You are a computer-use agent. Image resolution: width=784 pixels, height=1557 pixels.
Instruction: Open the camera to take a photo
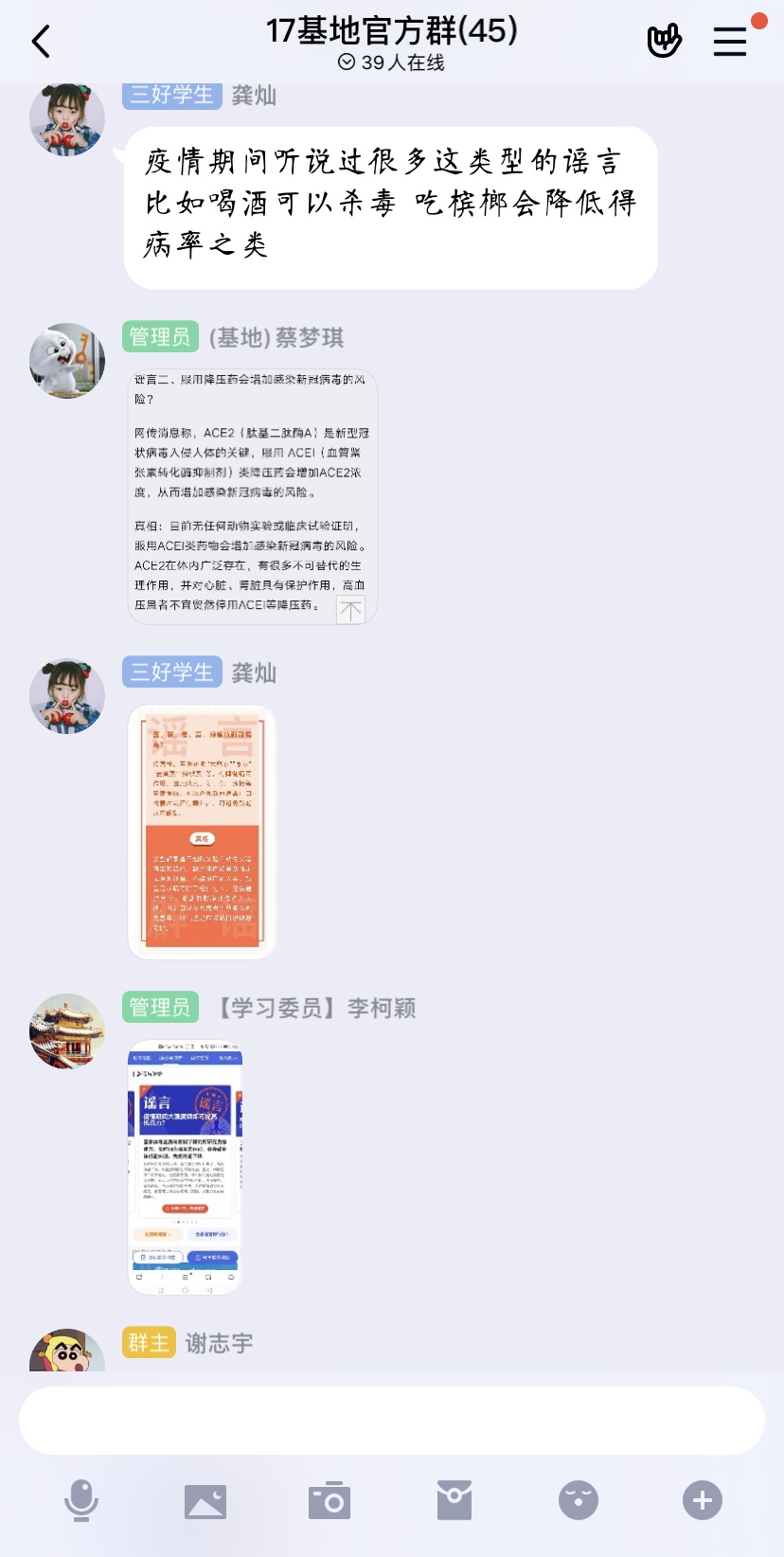pyautogui.click(x=330, y=1500)
